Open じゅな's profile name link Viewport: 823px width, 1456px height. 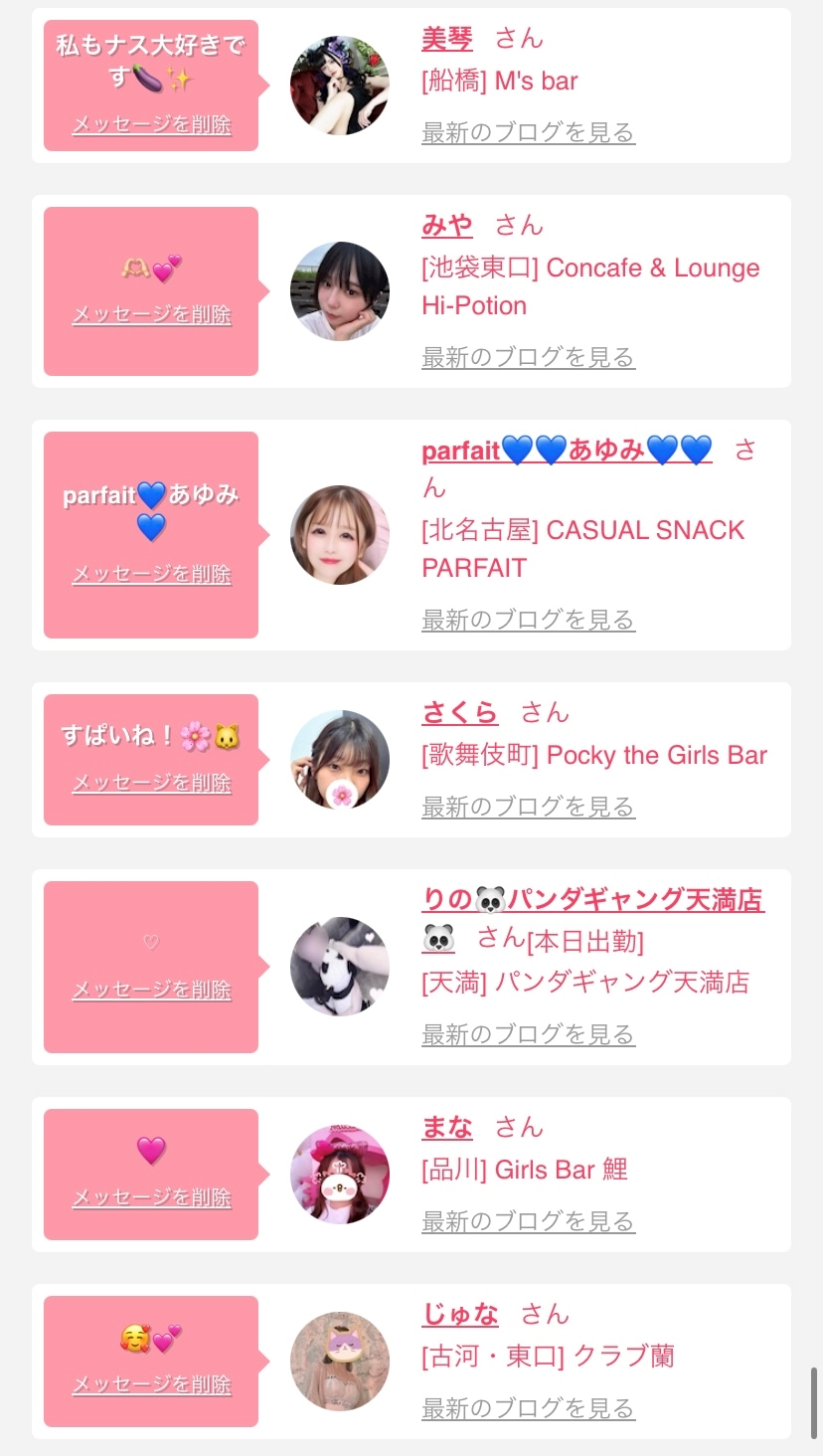tap(460, 1314)
